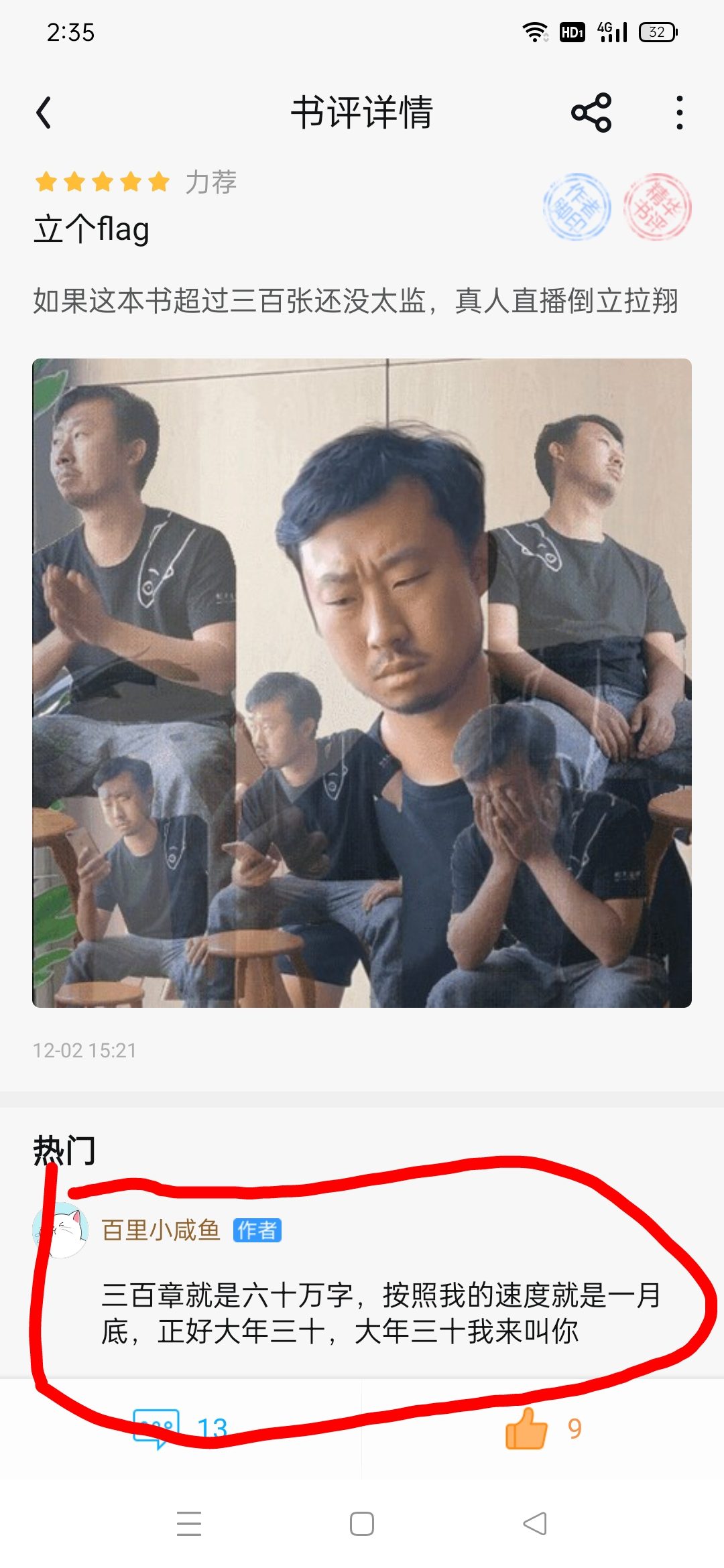The height and width of the screenshot is (1568, 724).
Task: Tap the username 百里小咸鱼
Action: point(161,1230)
